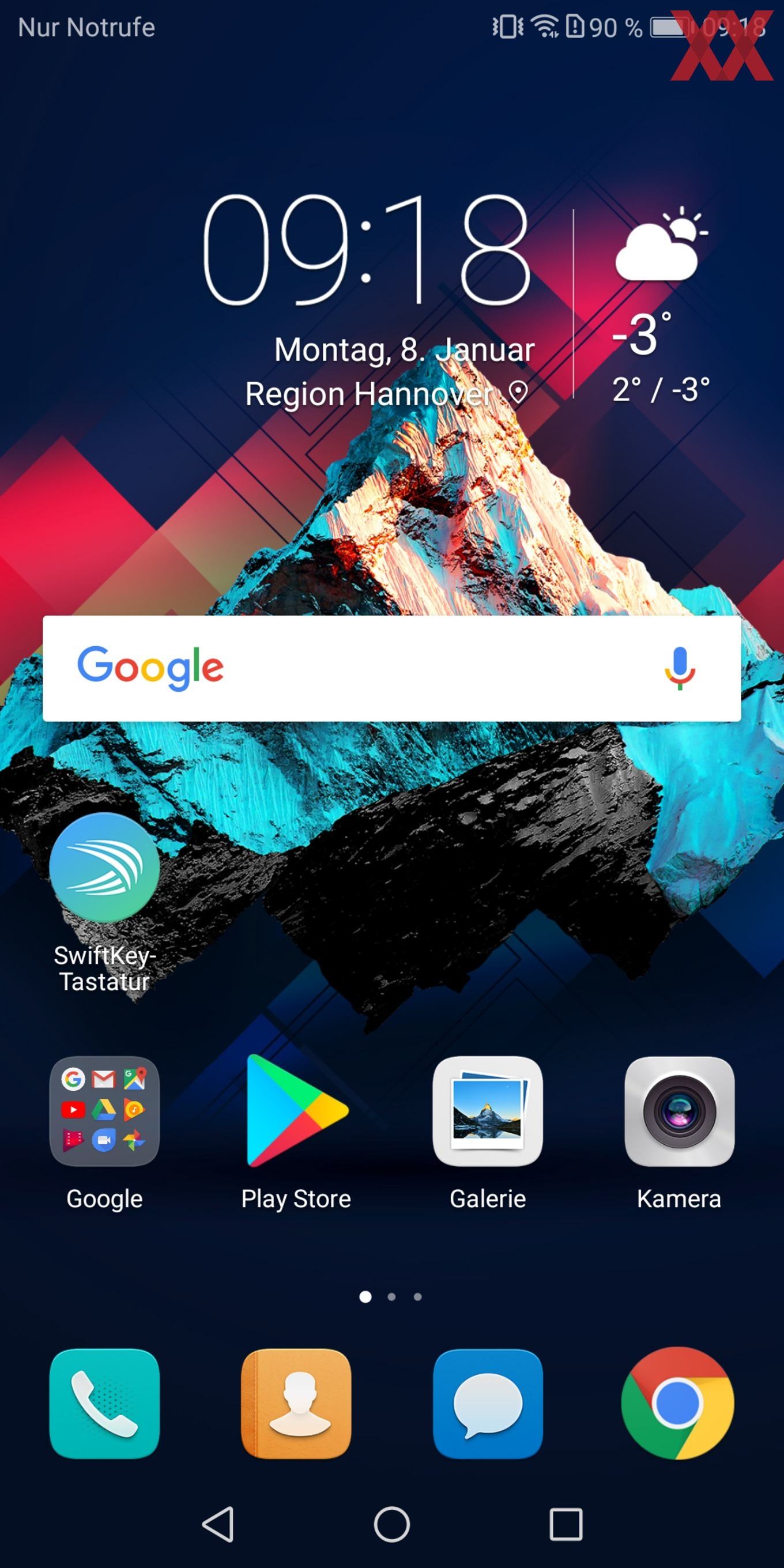This screenshot has width=784, height=1568.
Task: Tap the system back button
Action: coord(218,1525)
